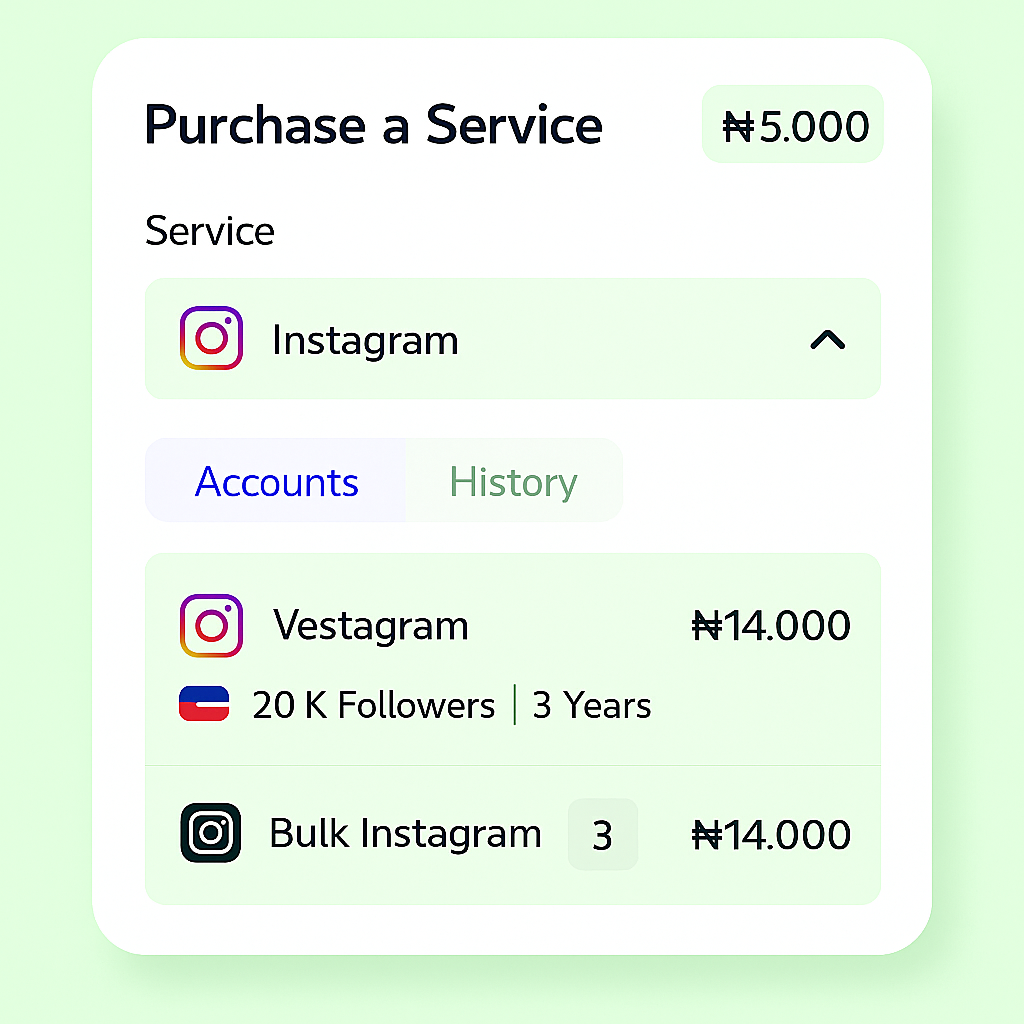
Task: Collapse the Instagram service dropdown
Action: [826, 340]
